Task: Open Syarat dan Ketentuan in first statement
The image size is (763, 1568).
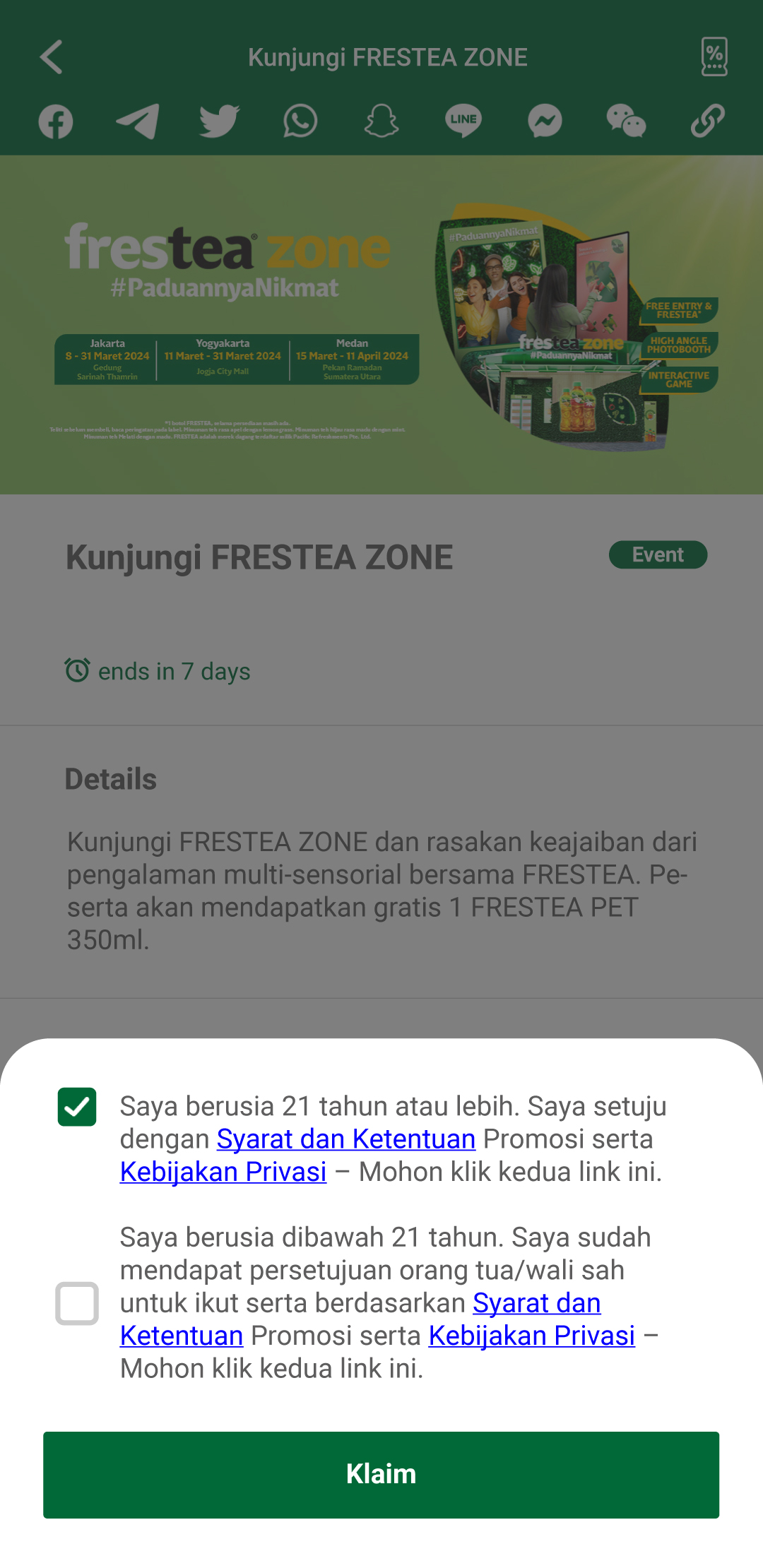Action: (346, 1139)
